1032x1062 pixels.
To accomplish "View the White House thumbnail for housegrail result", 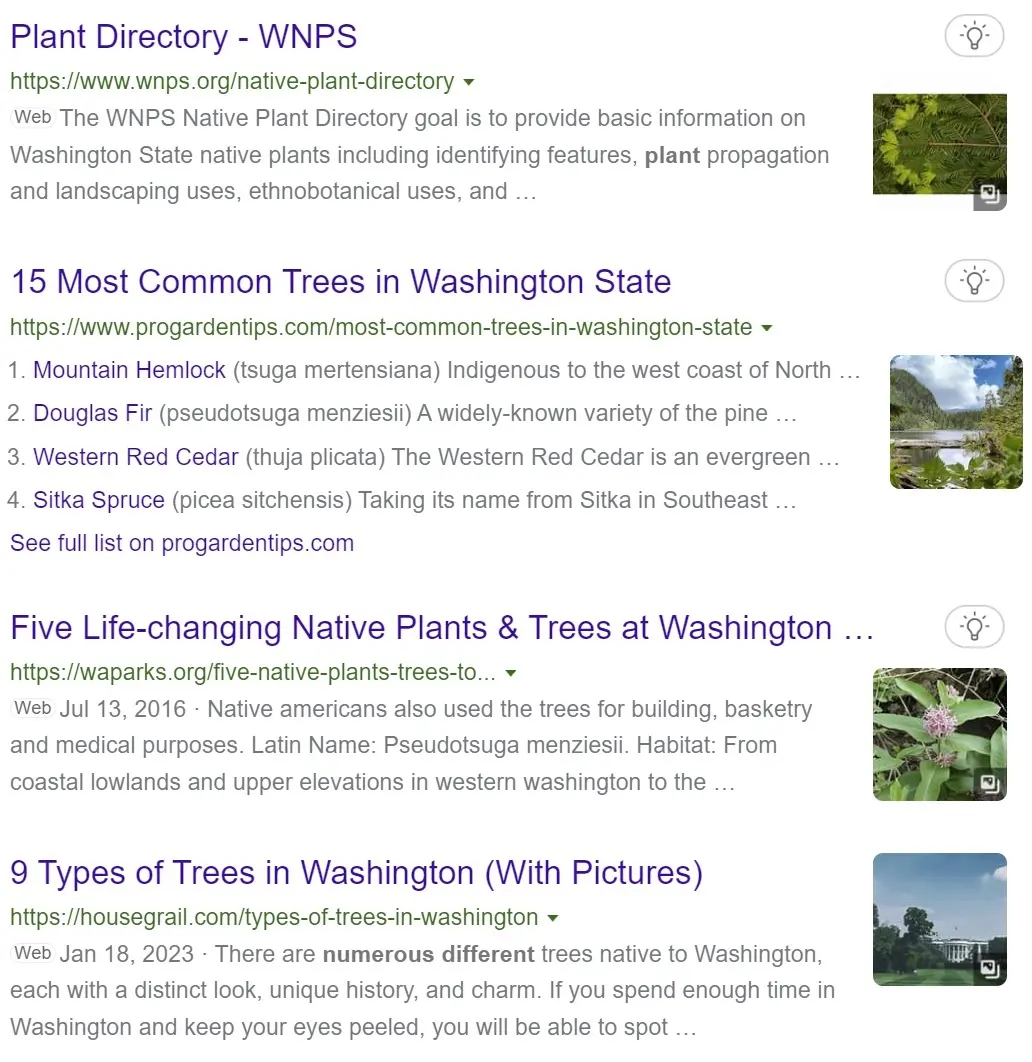I will point(939,919).
